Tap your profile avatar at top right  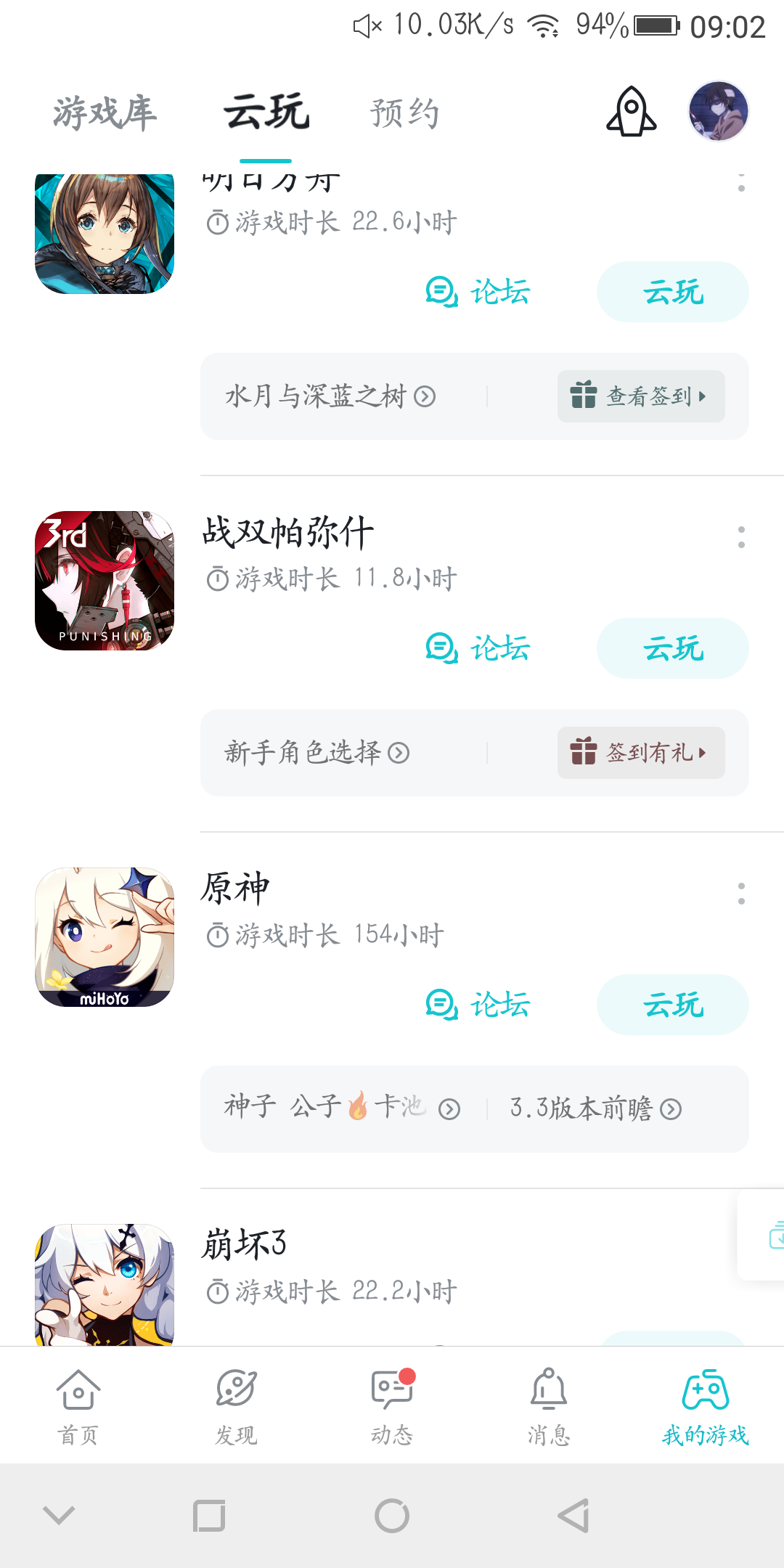click(719, 110)
